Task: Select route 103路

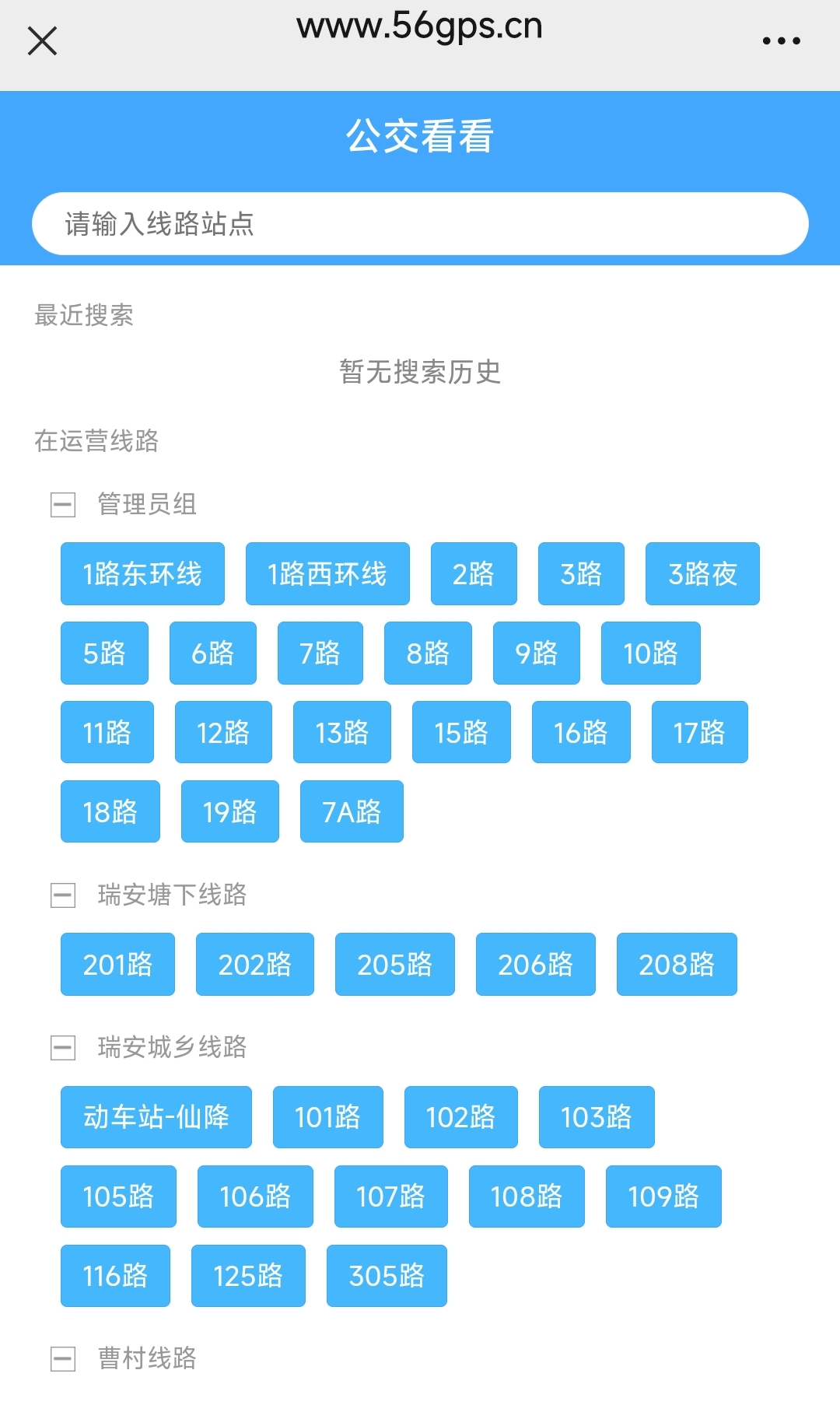Action: pyautogui.click(x=597, y=1117)
